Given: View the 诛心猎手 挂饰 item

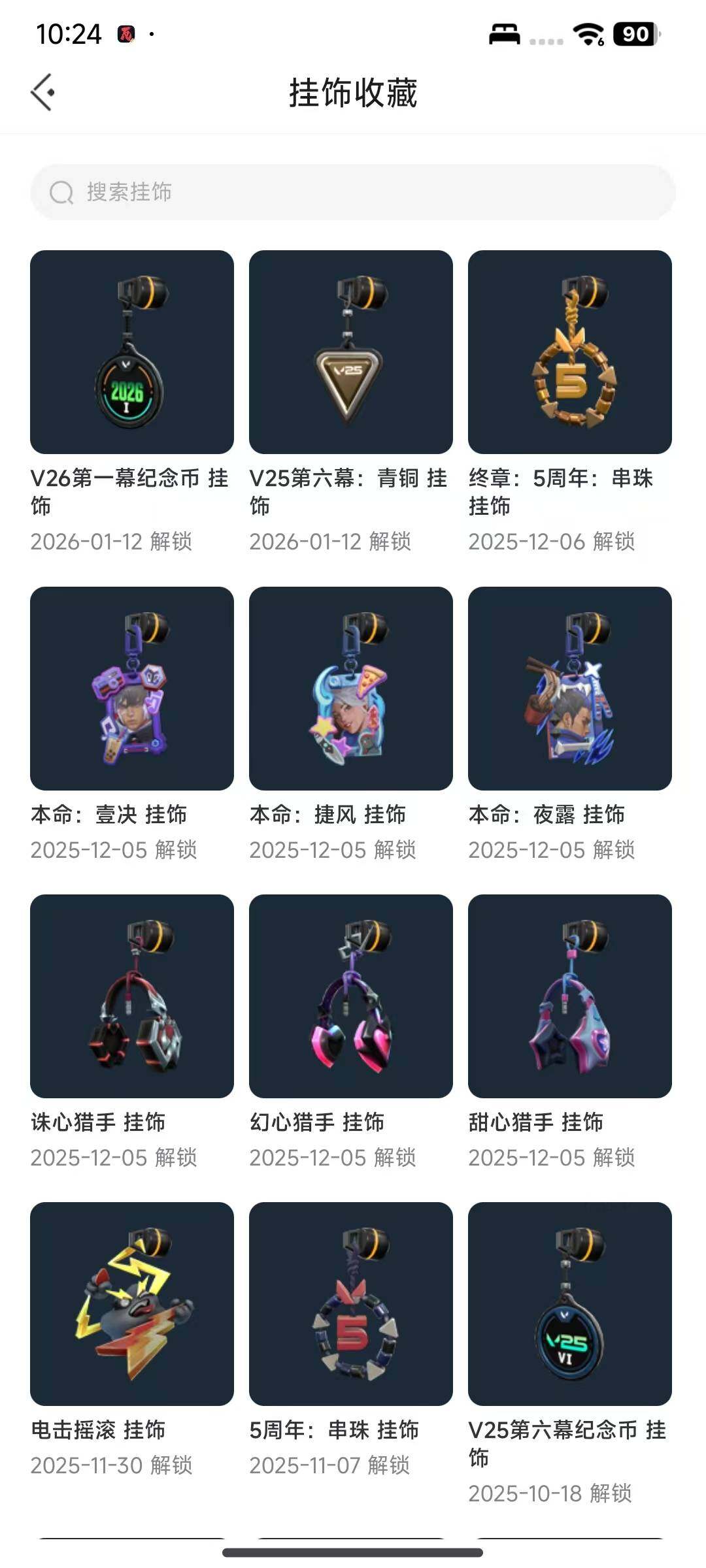Looking at the screenshot, I should pos(132,996).
